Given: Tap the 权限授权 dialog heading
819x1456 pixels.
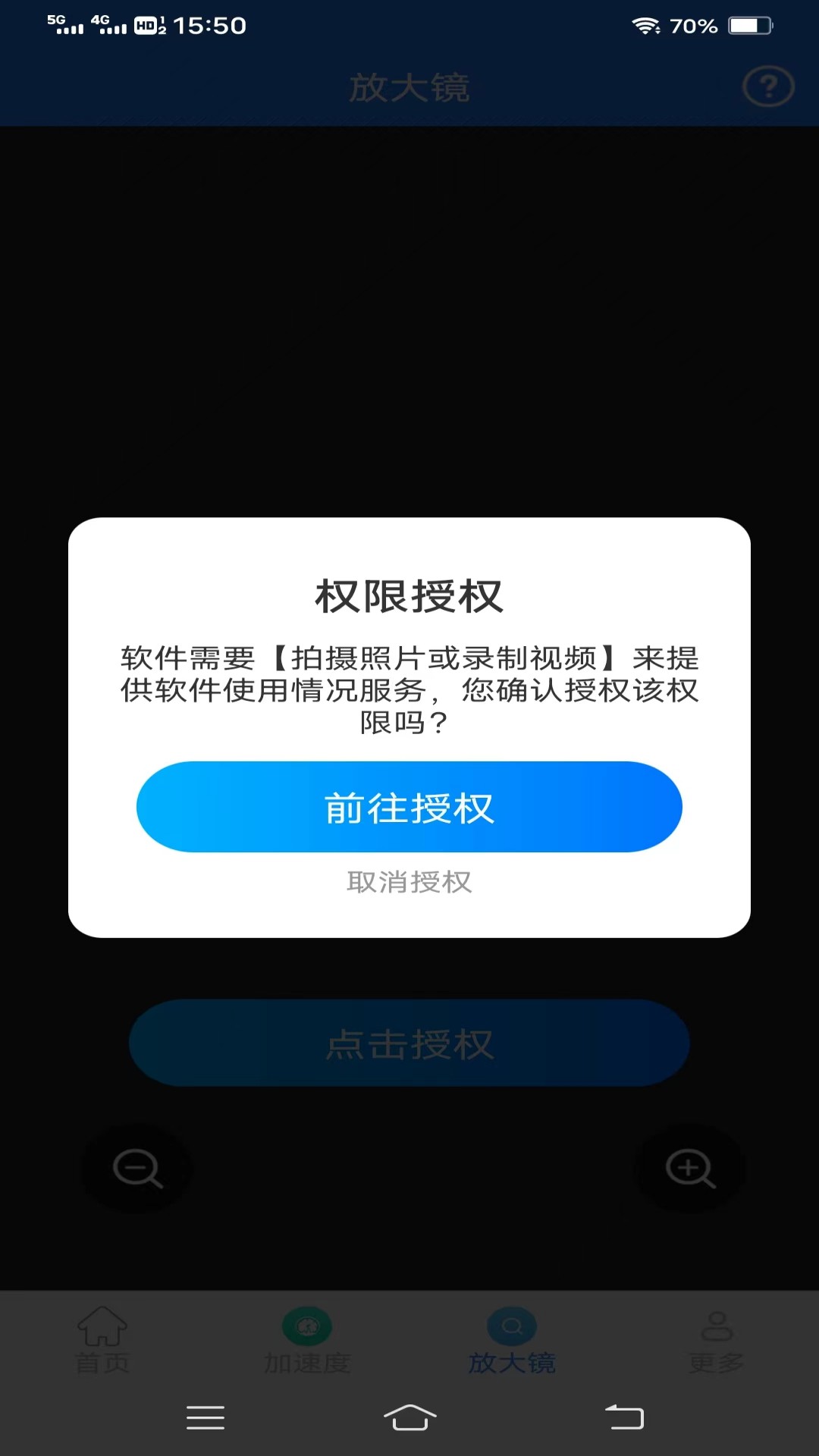Looking at the screenshot, I should pyautogui.click(x=409, y=596).
